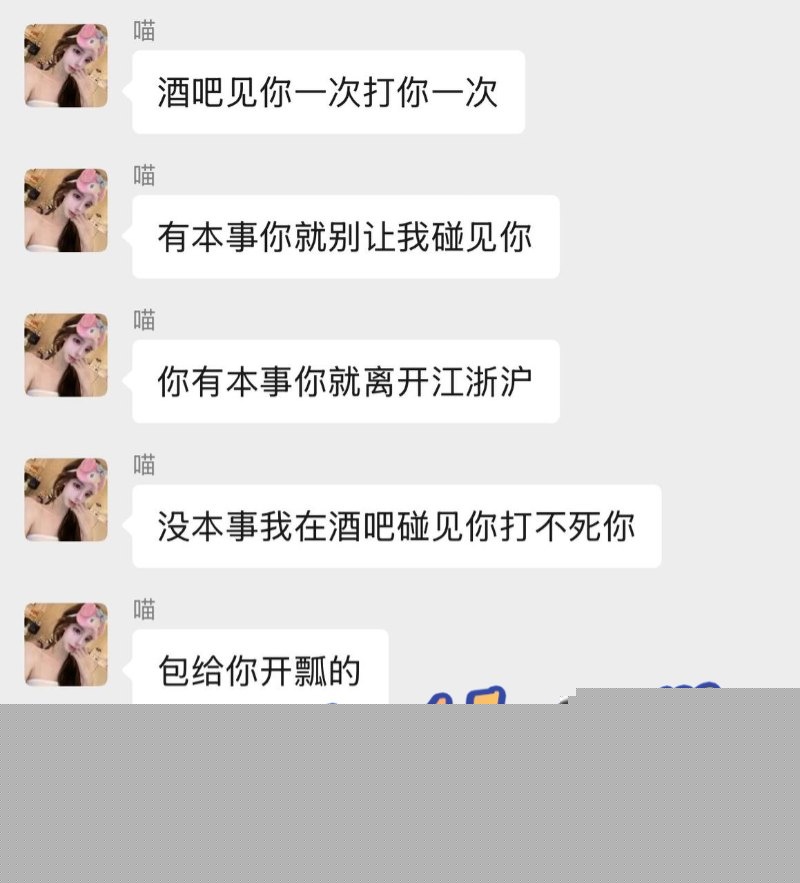
Task: Click the second 喵 sender name
Action: click(x=145, y=176)
